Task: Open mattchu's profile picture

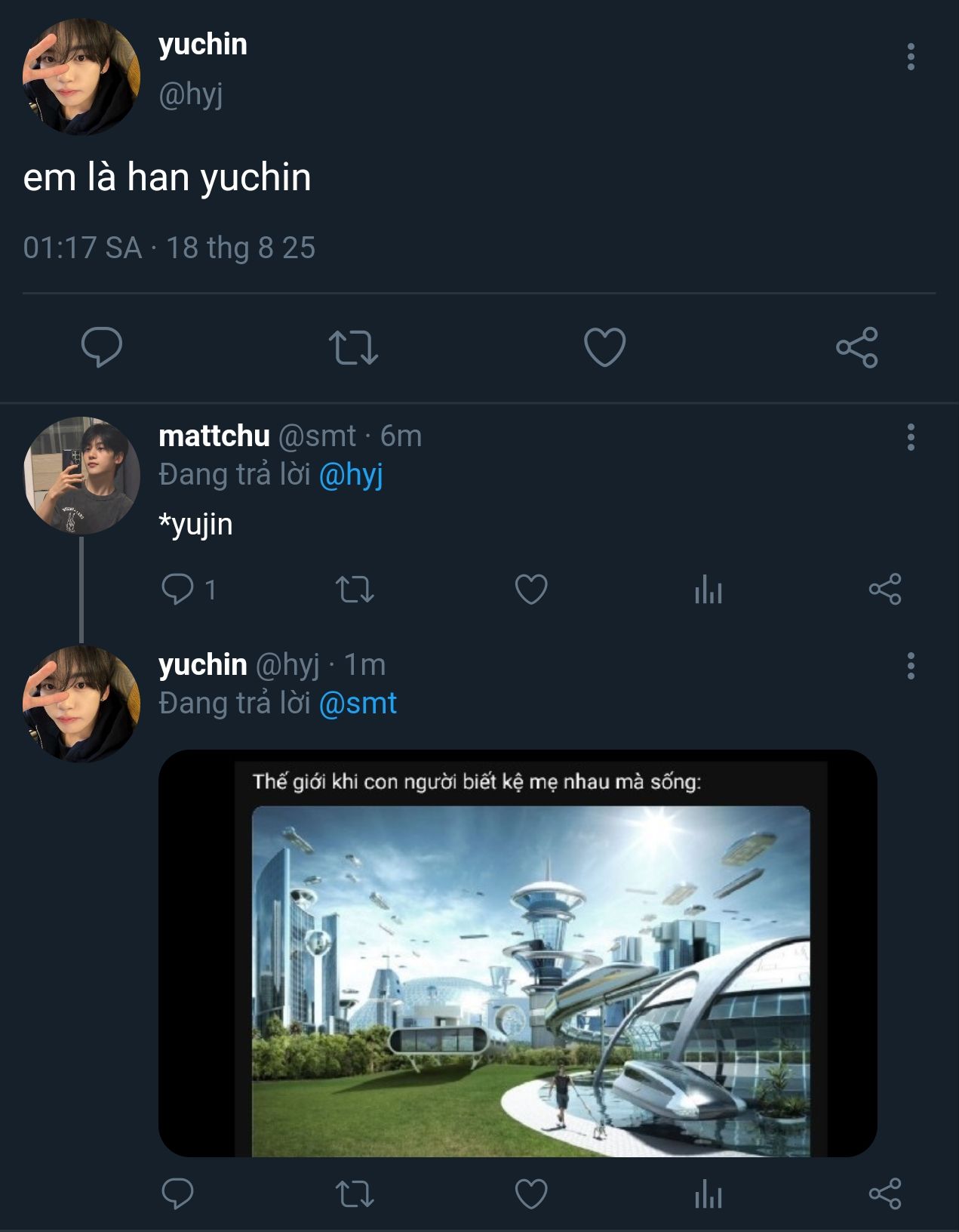Action: (81, 475)
